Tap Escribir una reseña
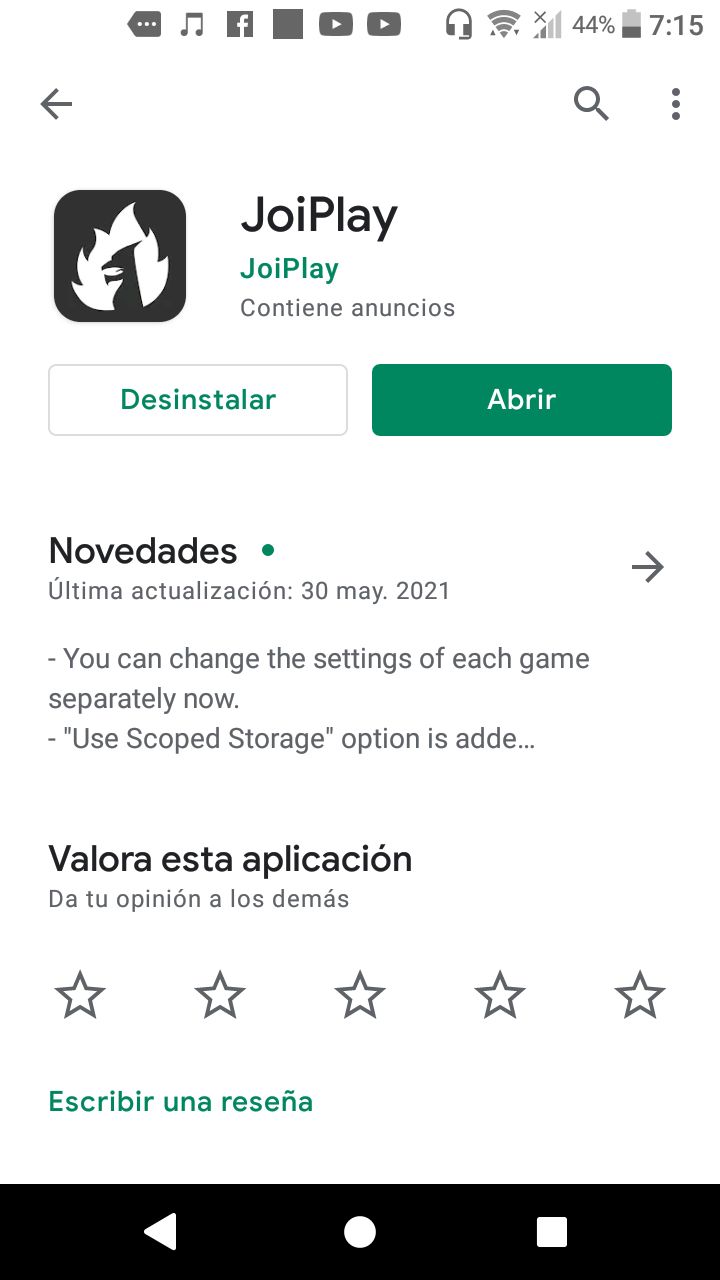This screenshot has width=720, height=1280. 181,1102
